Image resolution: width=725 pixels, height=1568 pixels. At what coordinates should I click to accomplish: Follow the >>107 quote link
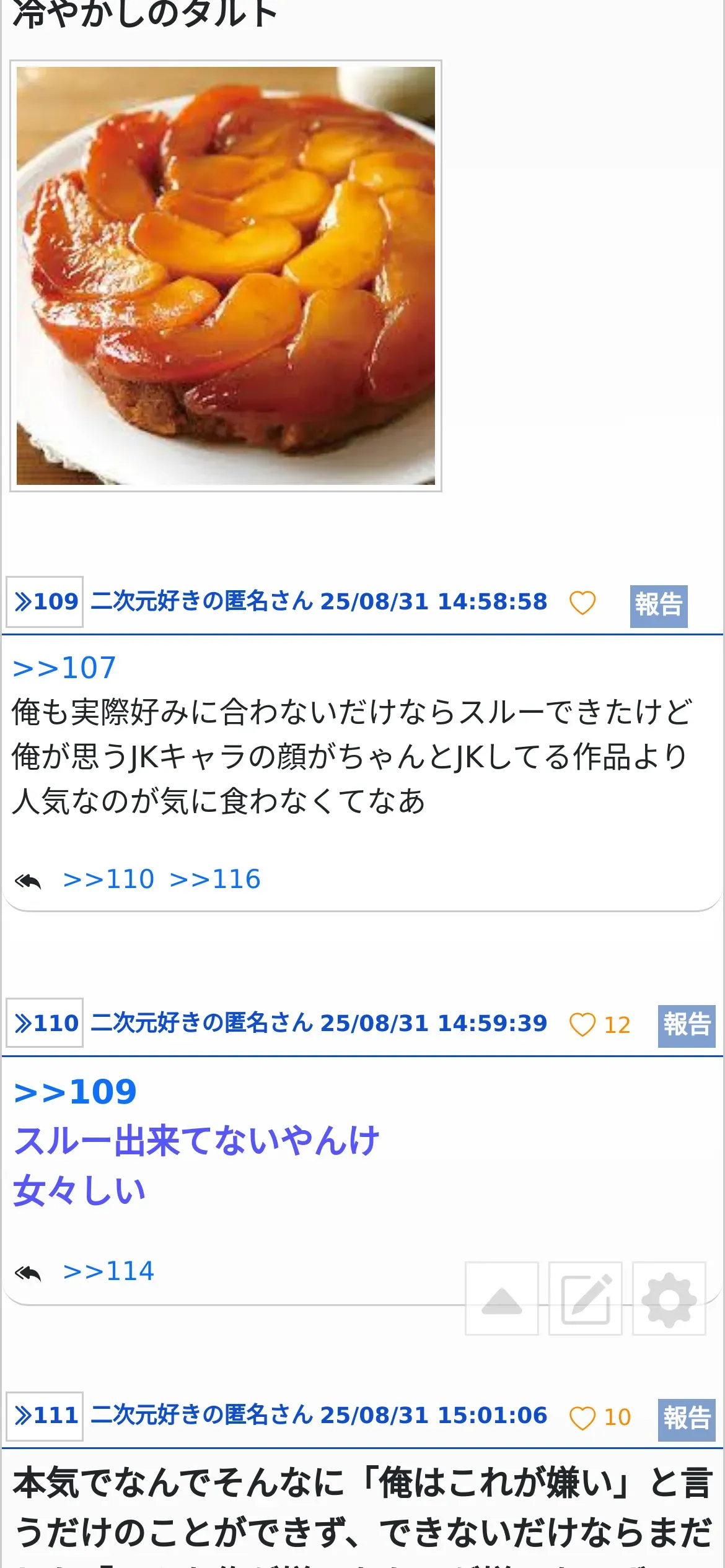pyautogui.click(x=64, y=668)
